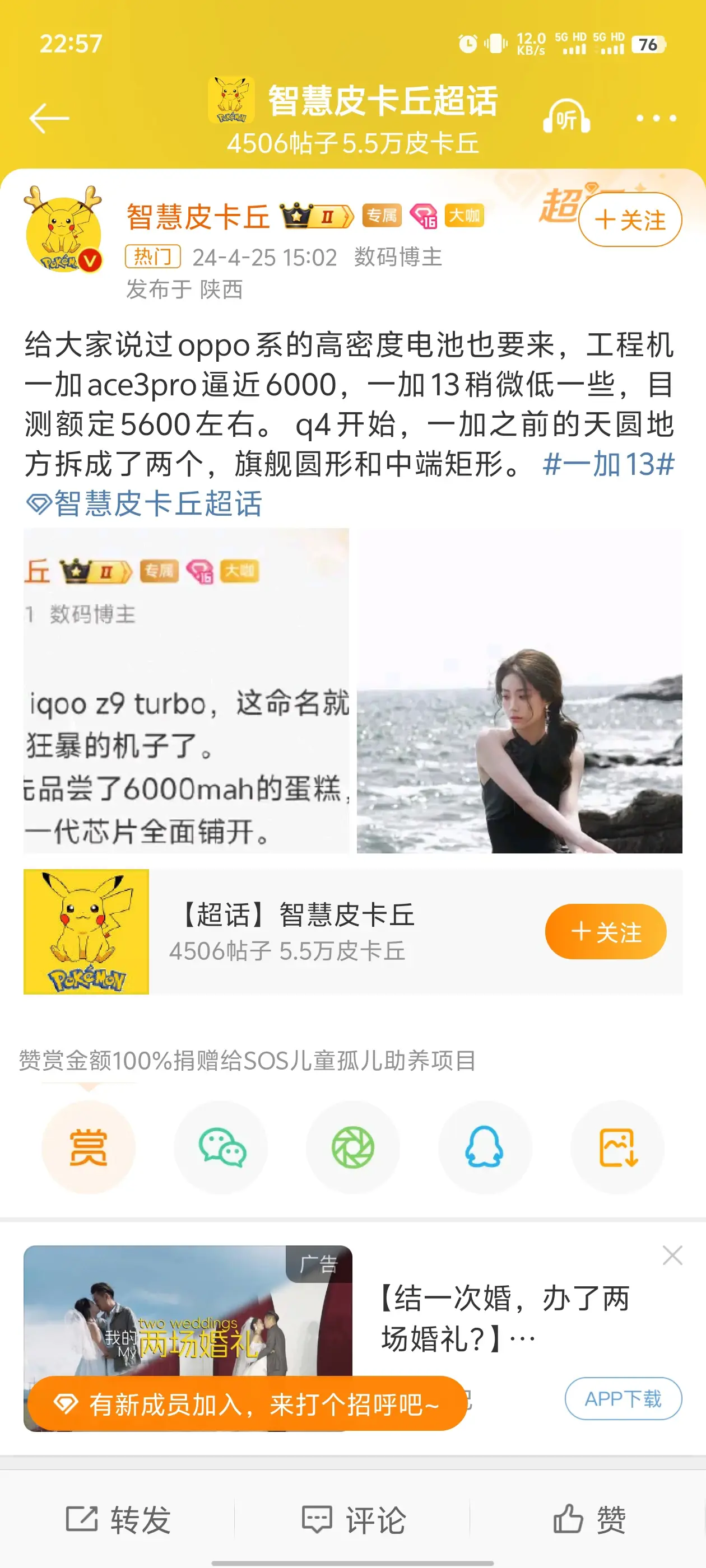Open the three-dot overflow menu
This screenshot has height=1568, width=706.
pos(656,118)
